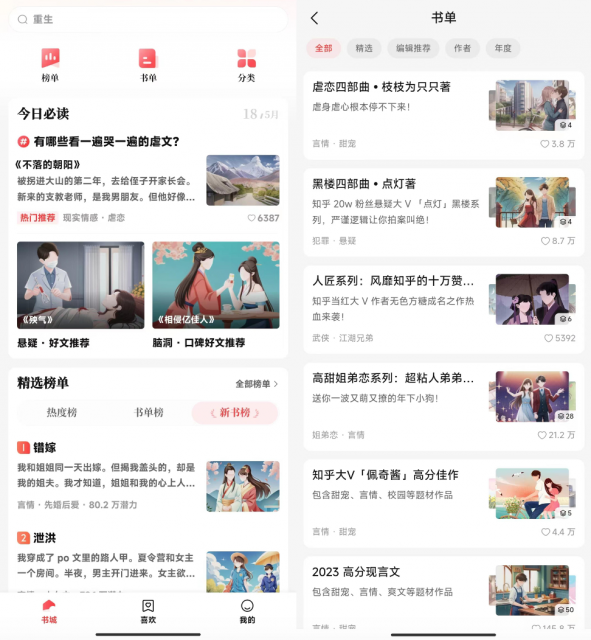Open the 分类 categories shortcut
This screenshot has width=591, height=640.
[247, 65]
